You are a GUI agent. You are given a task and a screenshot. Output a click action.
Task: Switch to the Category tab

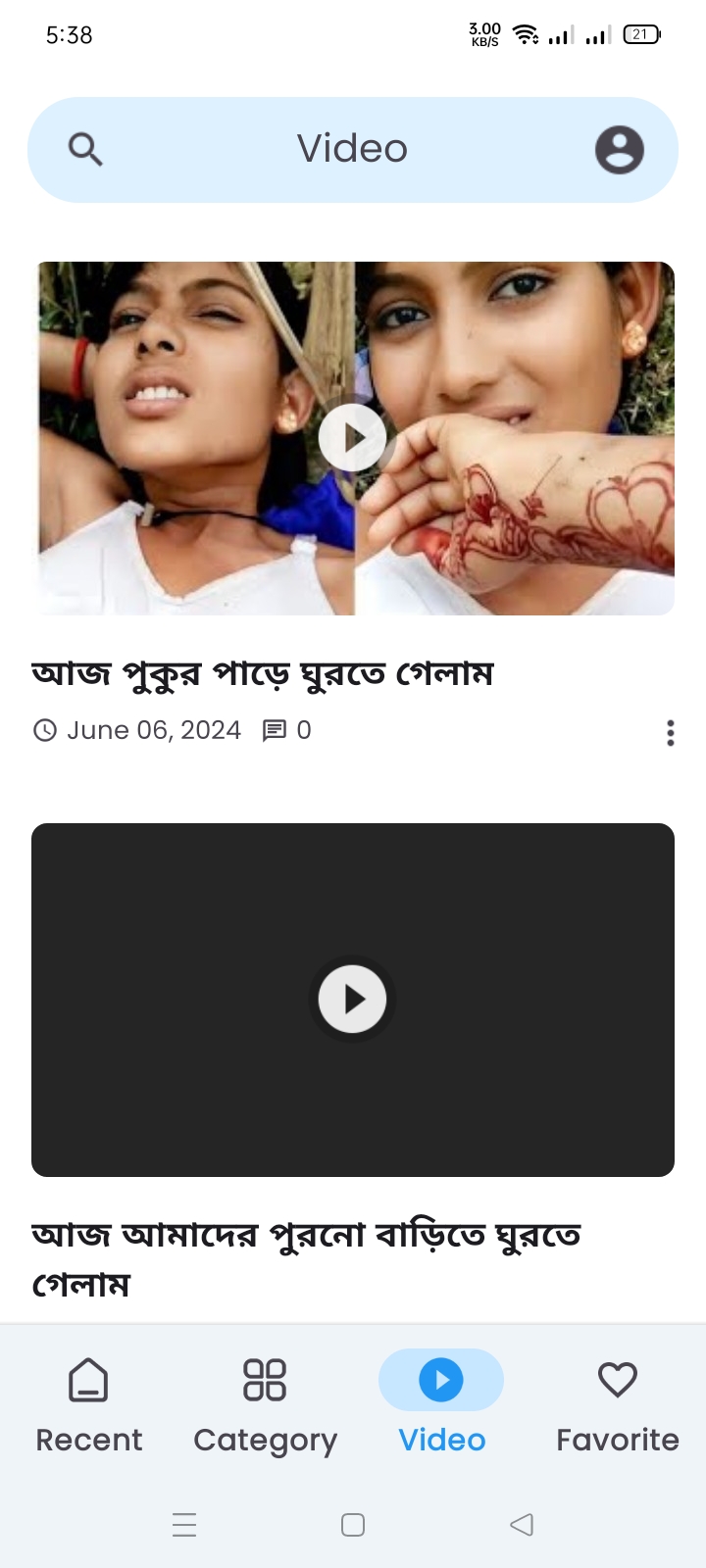pos(265,1403)
